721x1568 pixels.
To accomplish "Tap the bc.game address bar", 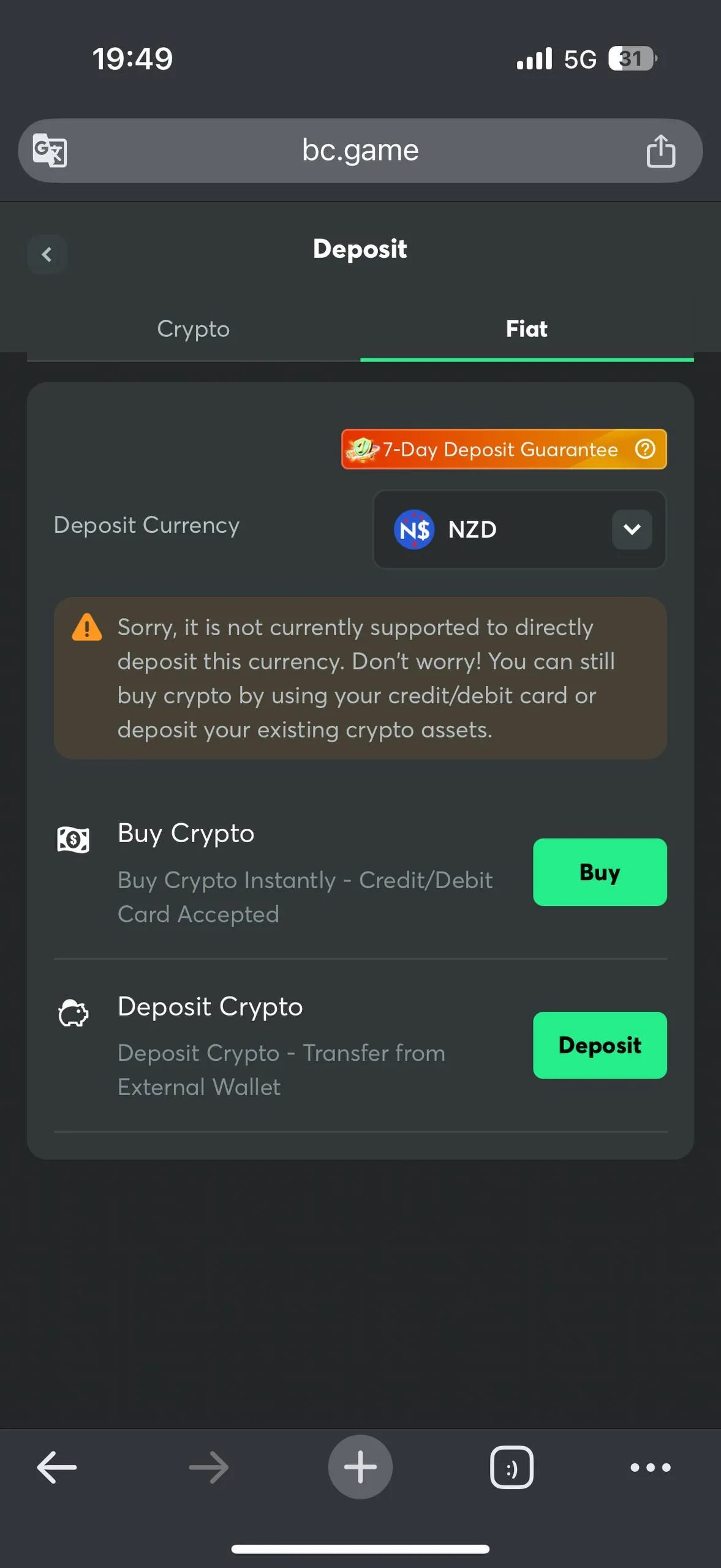I will 360,151.
